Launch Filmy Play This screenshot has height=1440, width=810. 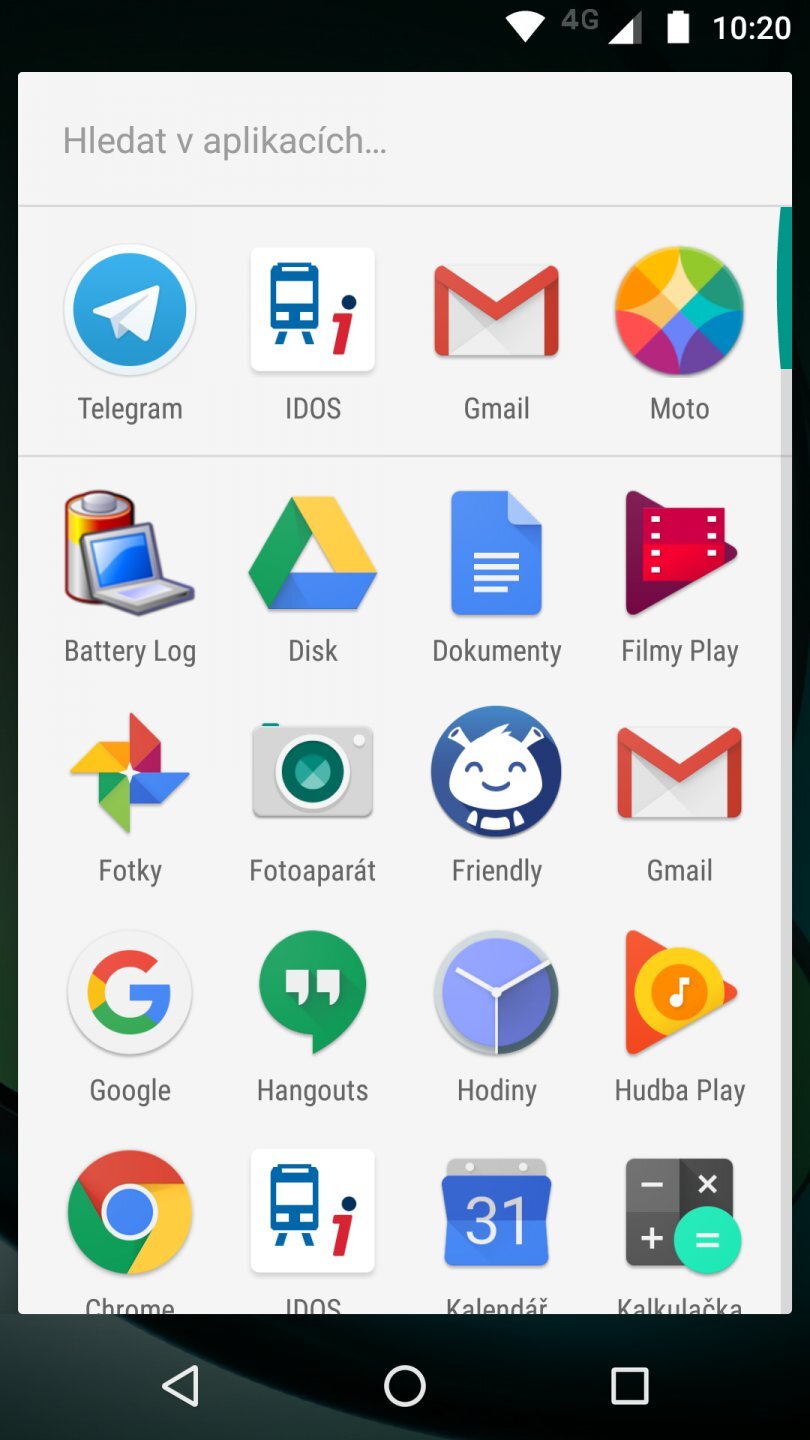pyautogui.click(x=679, y=552)
